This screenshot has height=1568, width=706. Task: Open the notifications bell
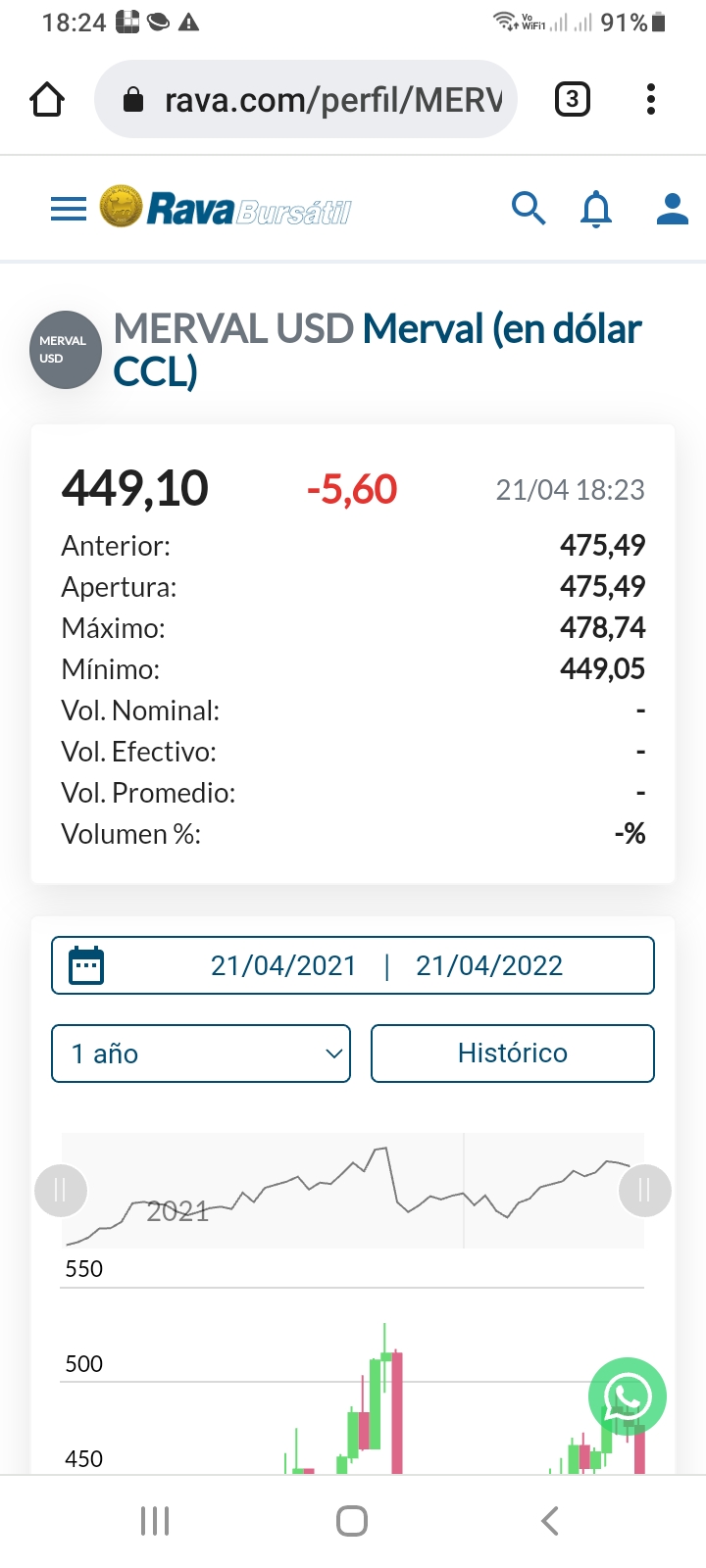tap(596, 209)
